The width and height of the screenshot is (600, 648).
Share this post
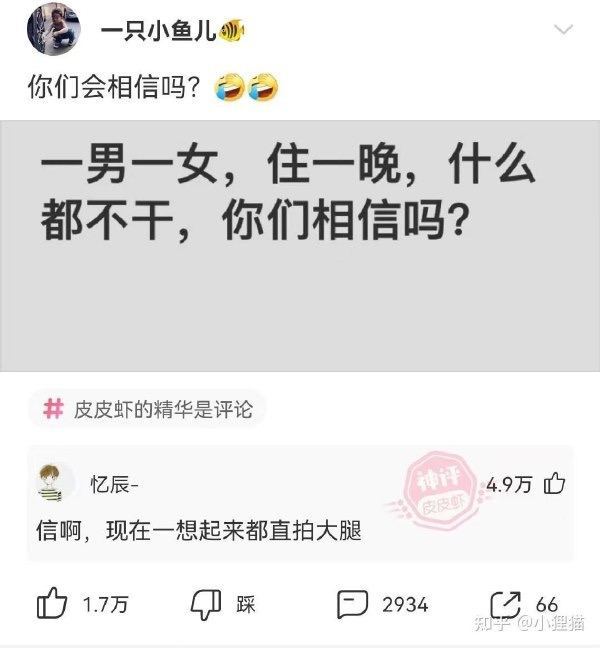click(507, 604)
